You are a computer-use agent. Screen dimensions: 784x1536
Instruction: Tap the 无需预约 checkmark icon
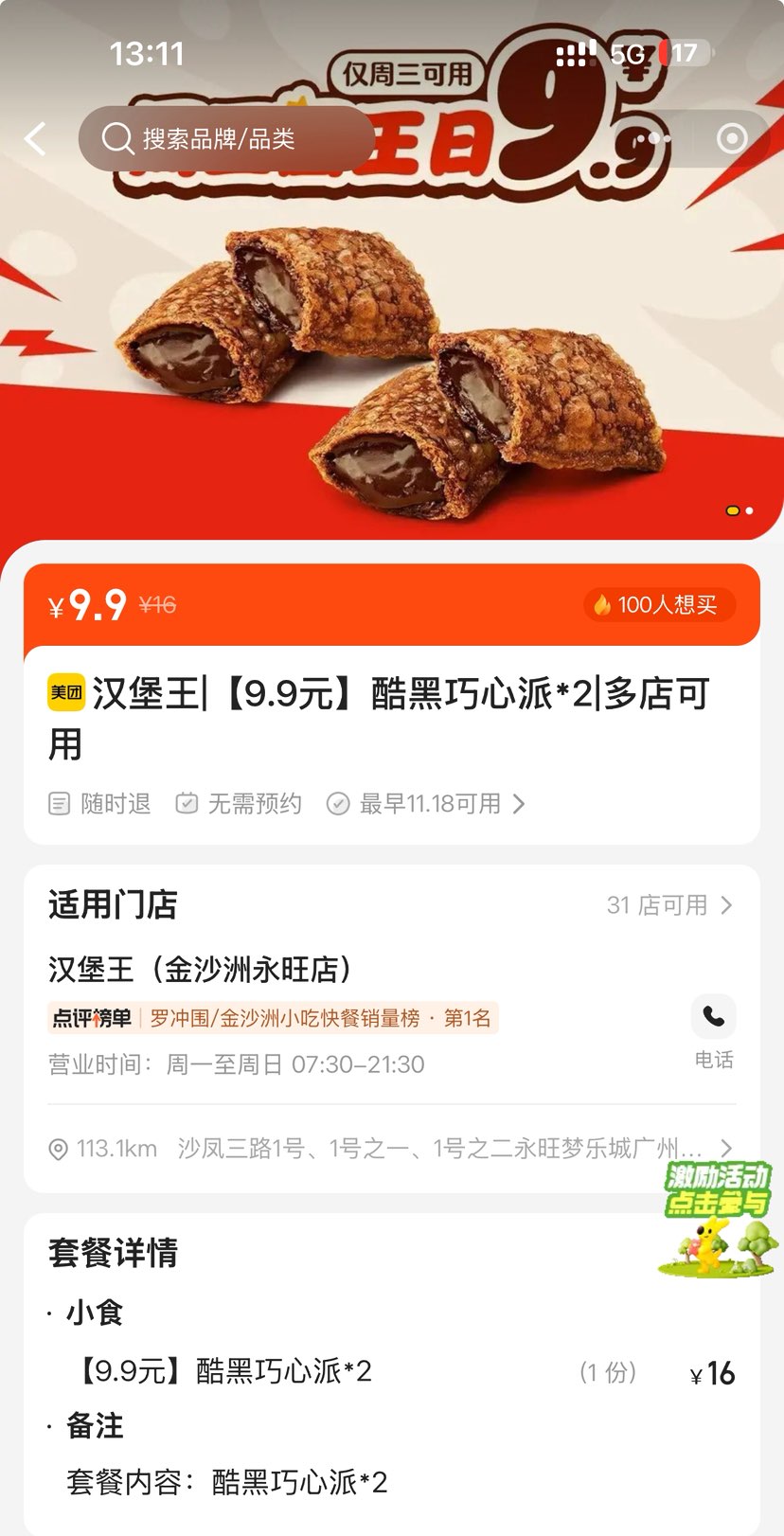click(187, 803)
